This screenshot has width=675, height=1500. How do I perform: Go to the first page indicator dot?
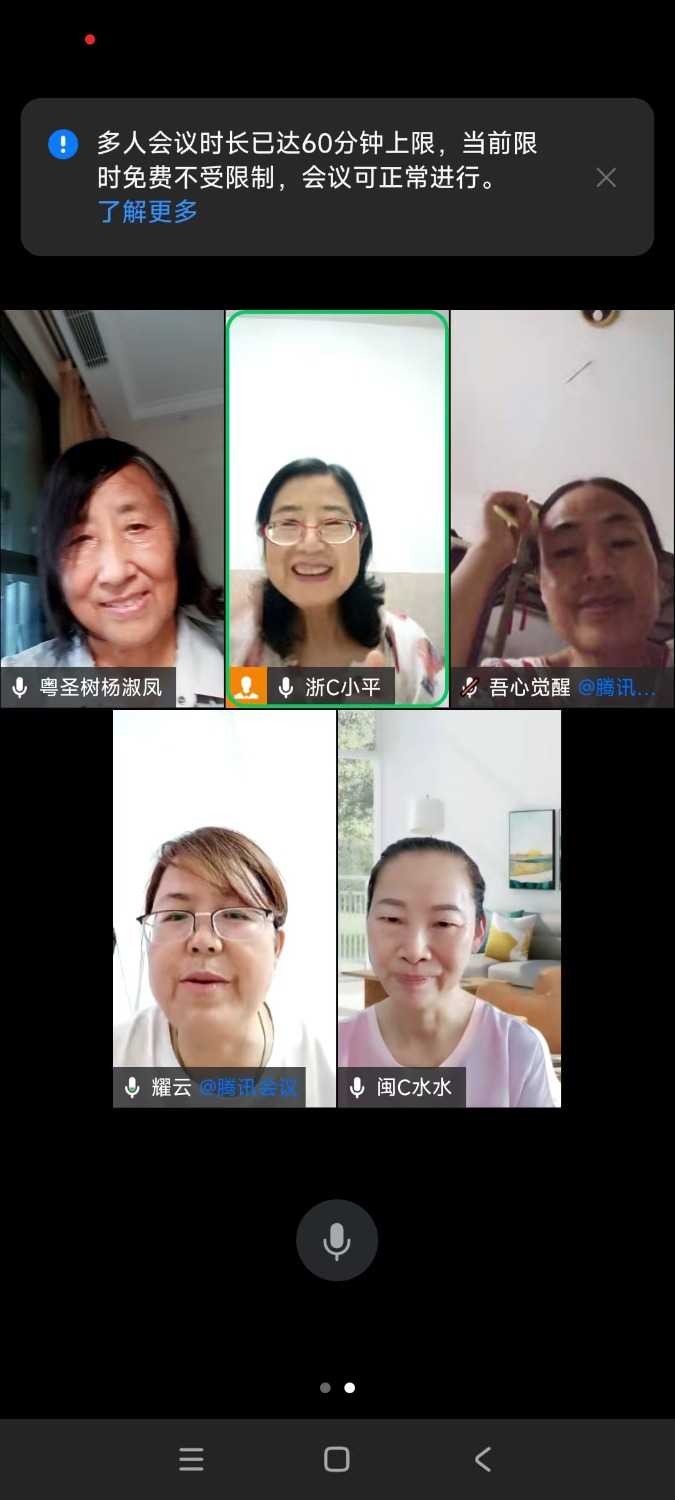(325, 1388)
